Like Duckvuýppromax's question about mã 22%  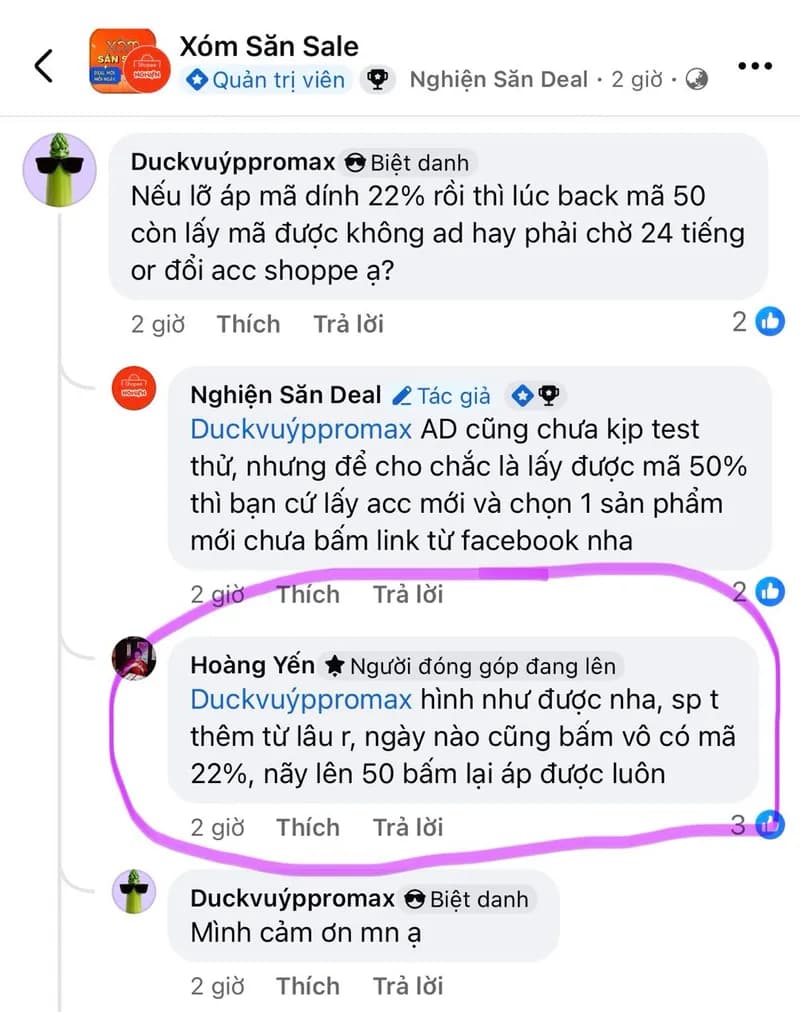click(x=248, y=324)
